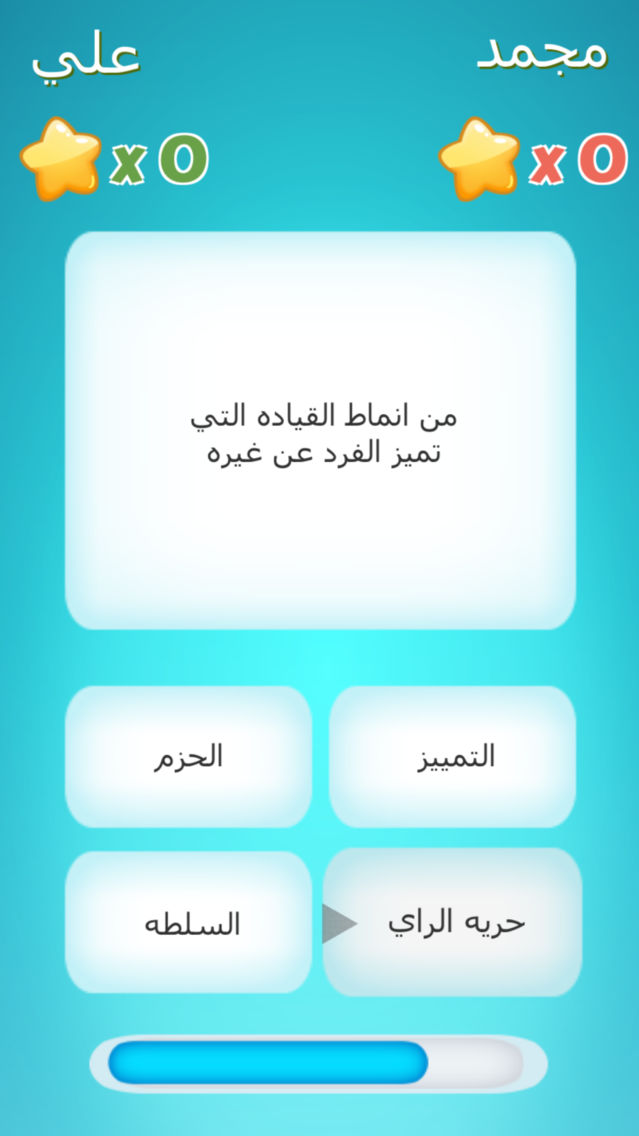Select the answer التمييز
The height and width of the screenshot is (1136, 639).
(x=452, y=756)
